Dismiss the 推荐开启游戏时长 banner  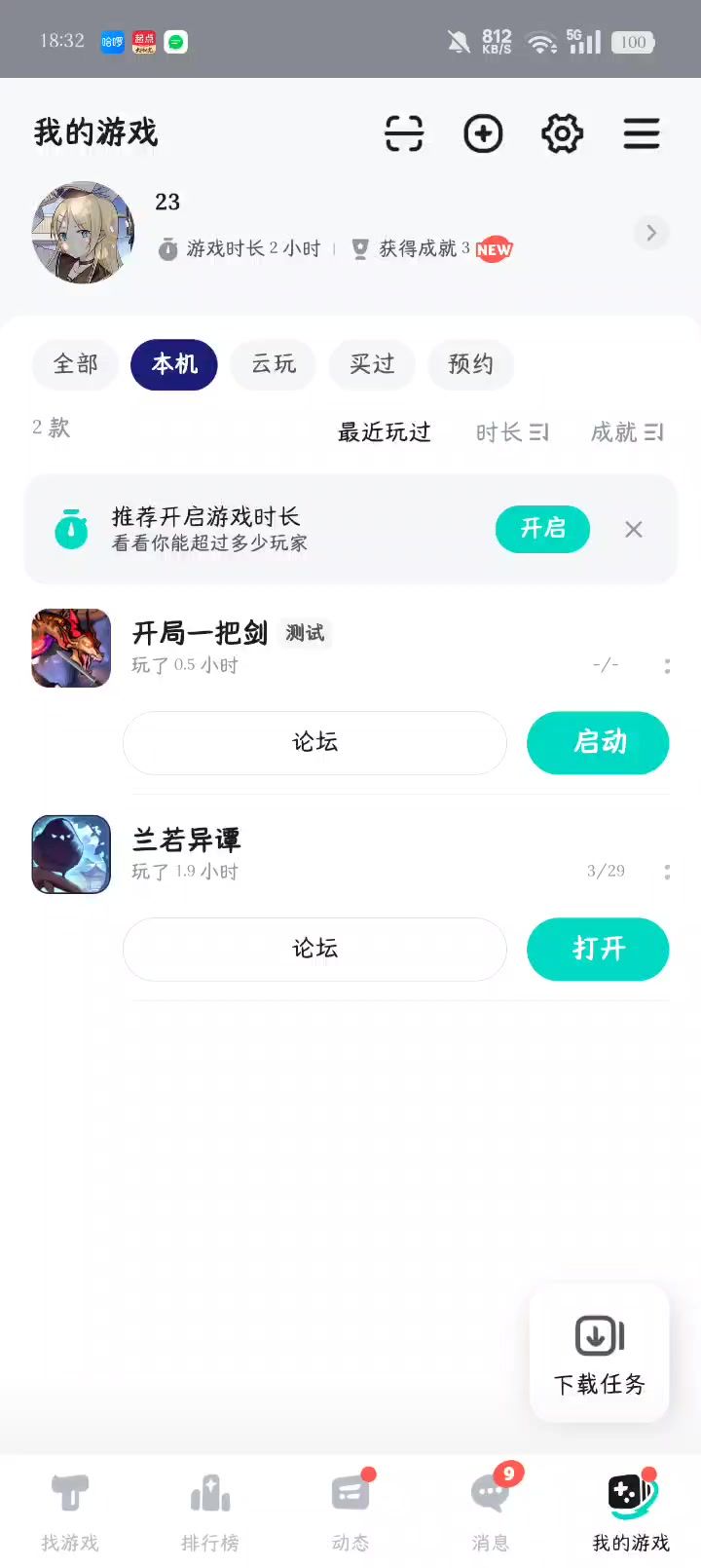point(634,529)
